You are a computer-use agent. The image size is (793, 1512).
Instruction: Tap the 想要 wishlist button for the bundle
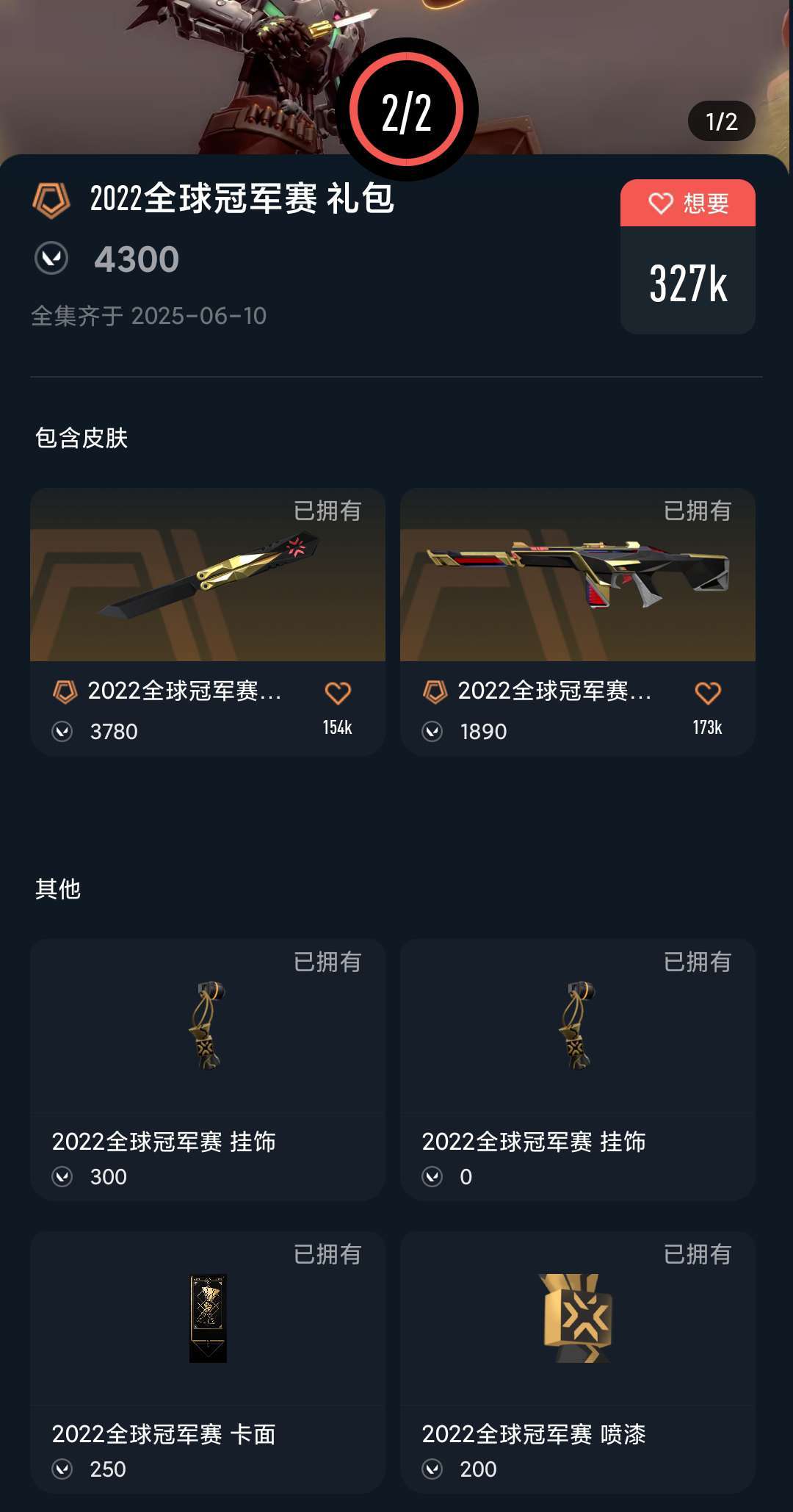point(687,204)
